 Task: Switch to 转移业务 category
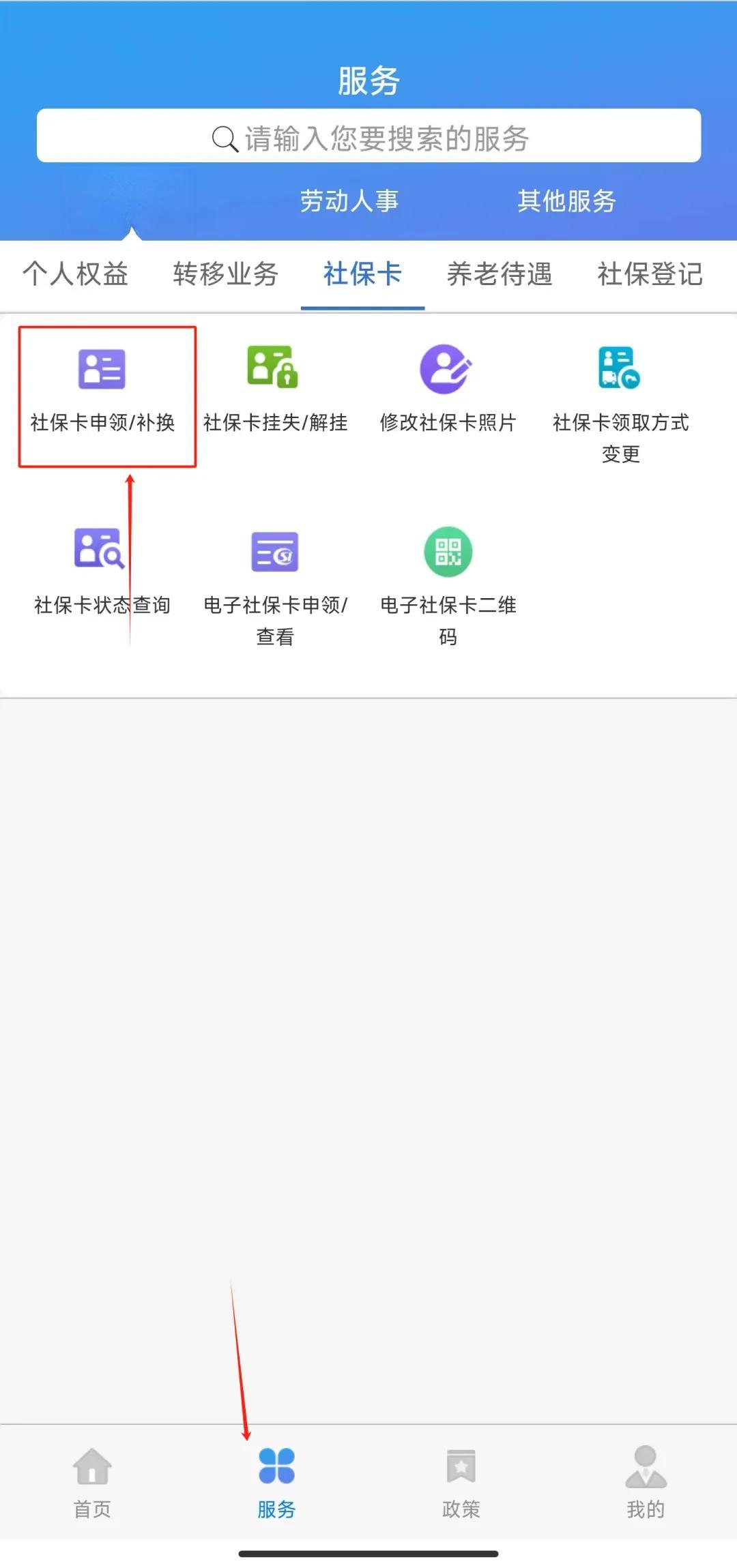[225, 275]
